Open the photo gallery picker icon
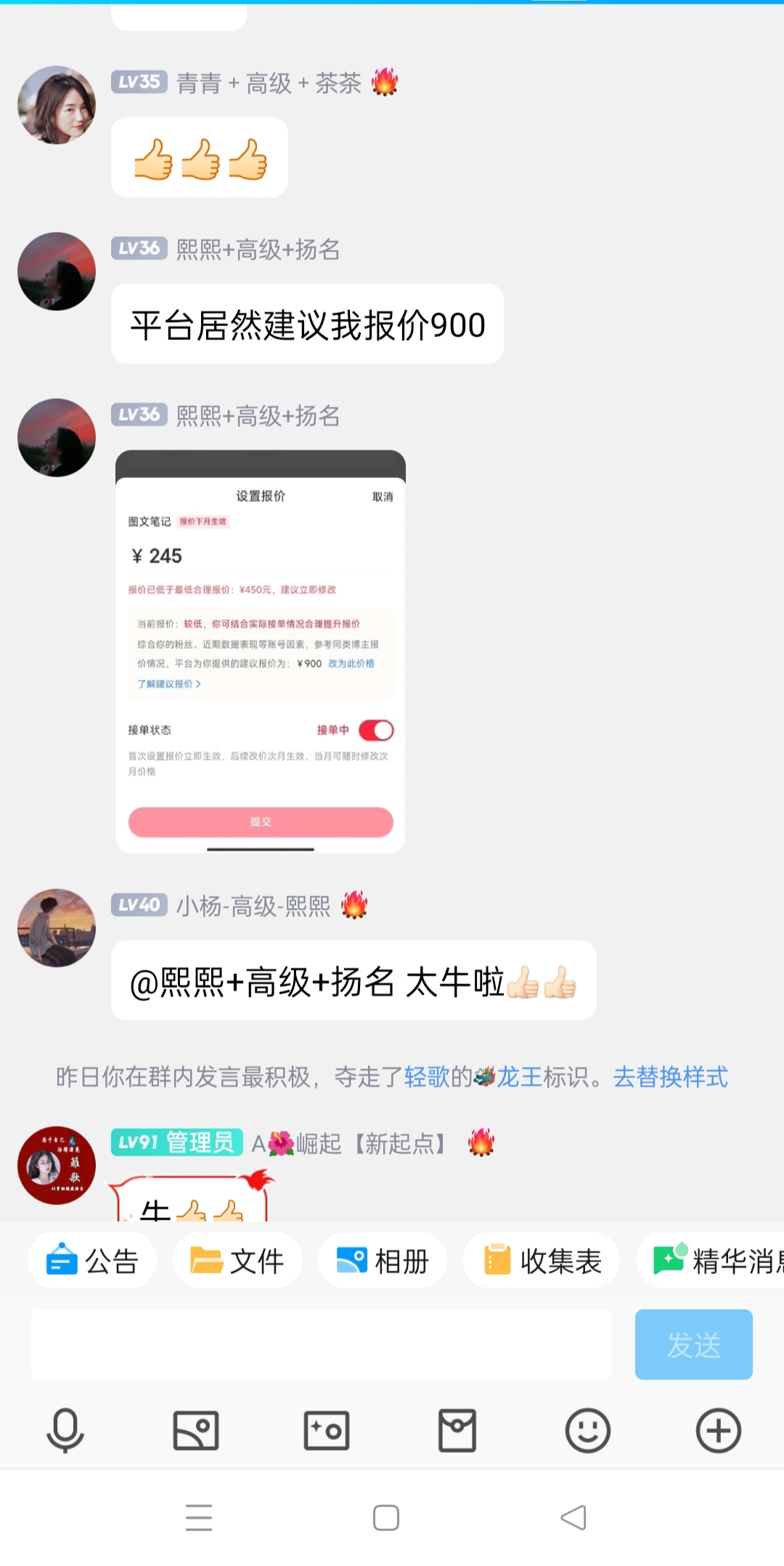This screenshot has width=784, height=1566. 196,1431
